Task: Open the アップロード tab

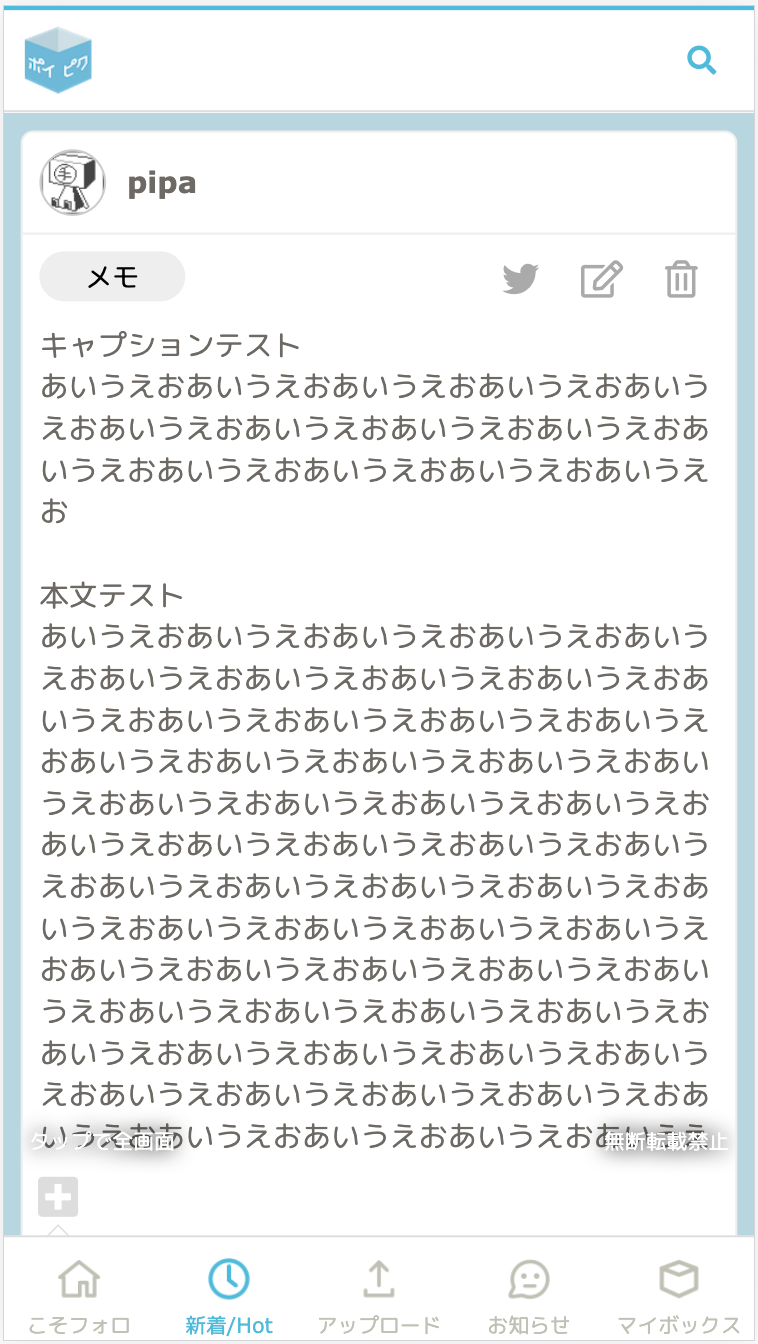Action: 379,1296
